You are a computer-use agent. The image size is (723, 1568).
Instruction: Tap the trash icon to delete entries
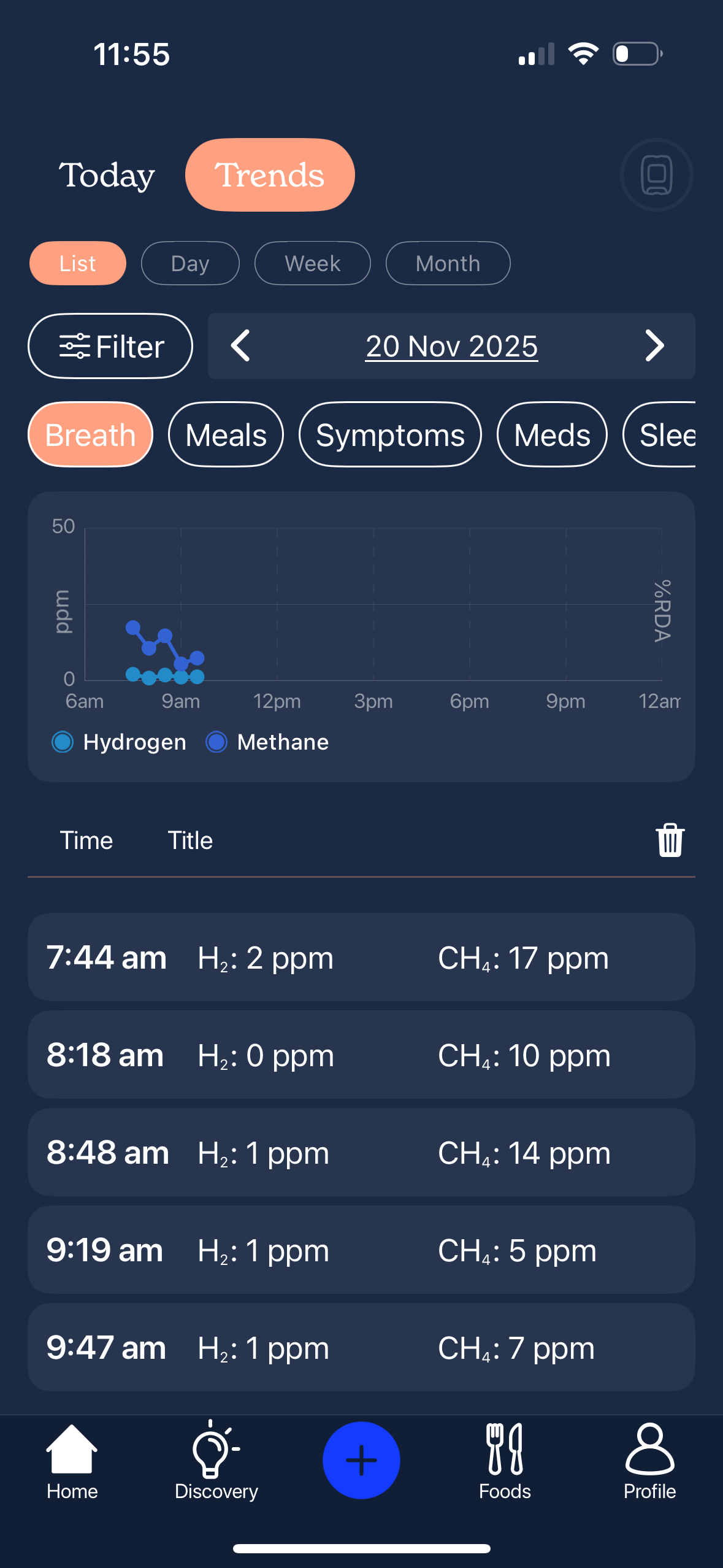670,840
